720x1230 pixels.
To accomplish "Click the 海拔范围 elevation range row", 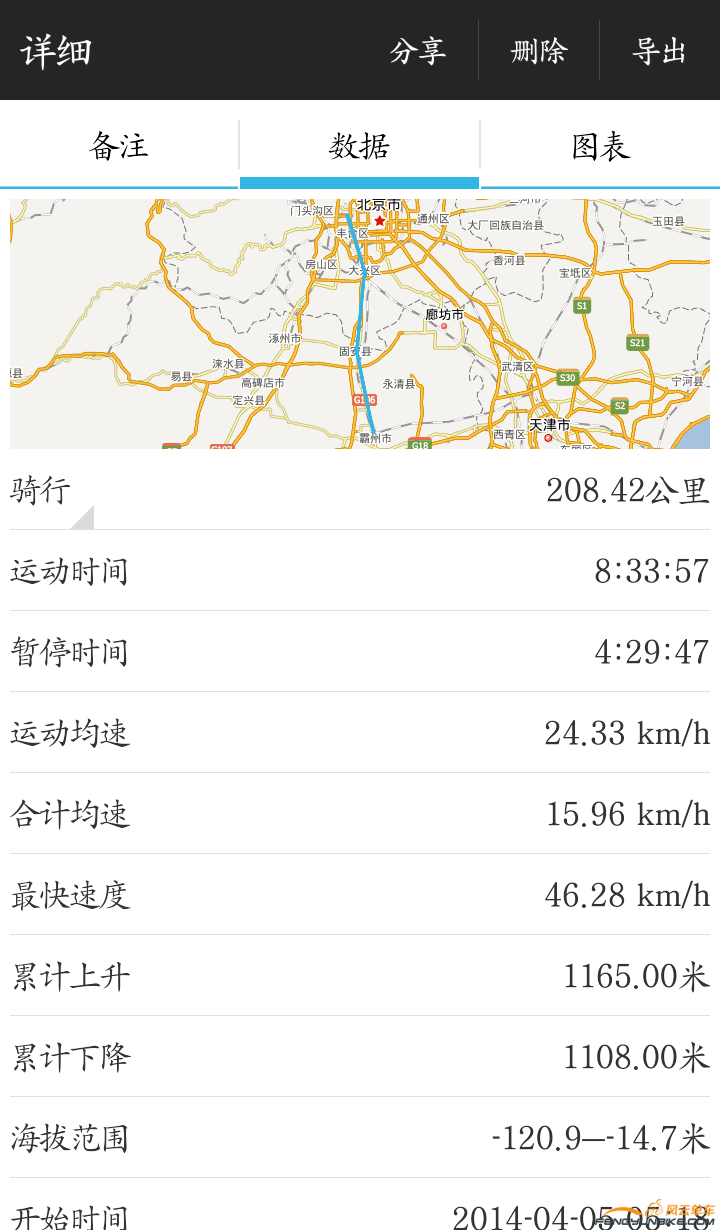I will click(360, 1137).
